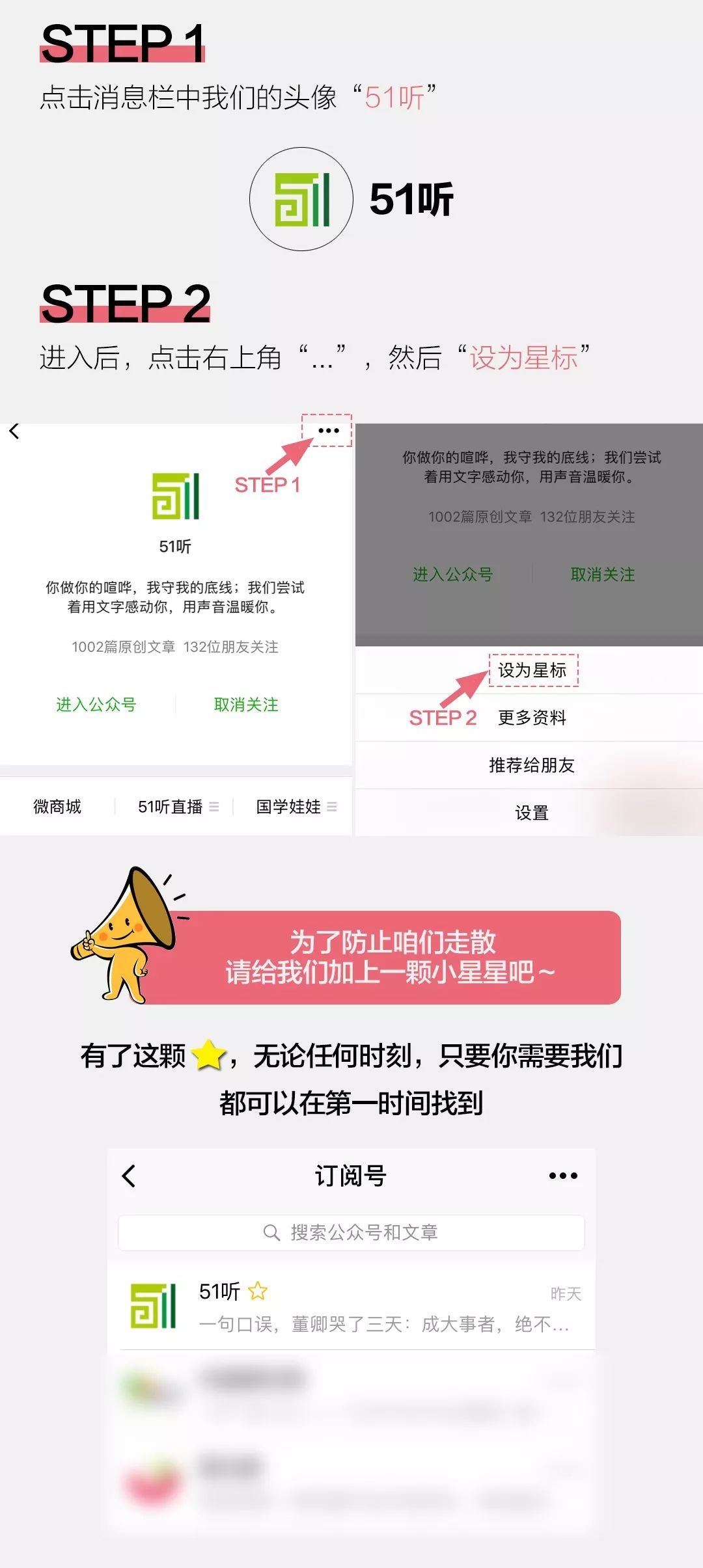Viewport: 703px width, 1568px height.
Task: Click the back arrow on the profile page
Action: (x=15, y=429)
